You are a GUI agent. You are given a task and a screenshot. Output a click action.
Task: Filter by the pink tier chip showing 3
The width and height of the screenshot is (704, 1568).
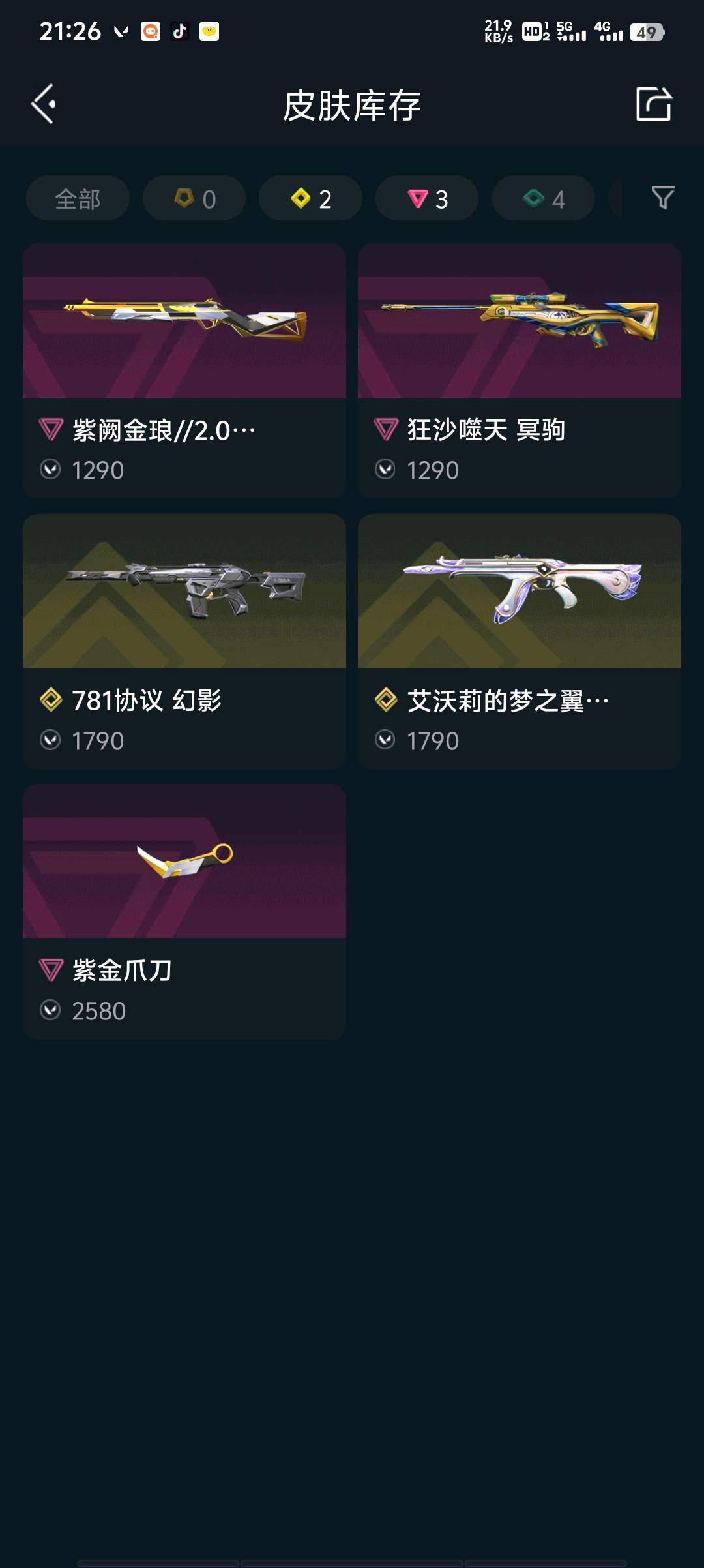[427, 198]
